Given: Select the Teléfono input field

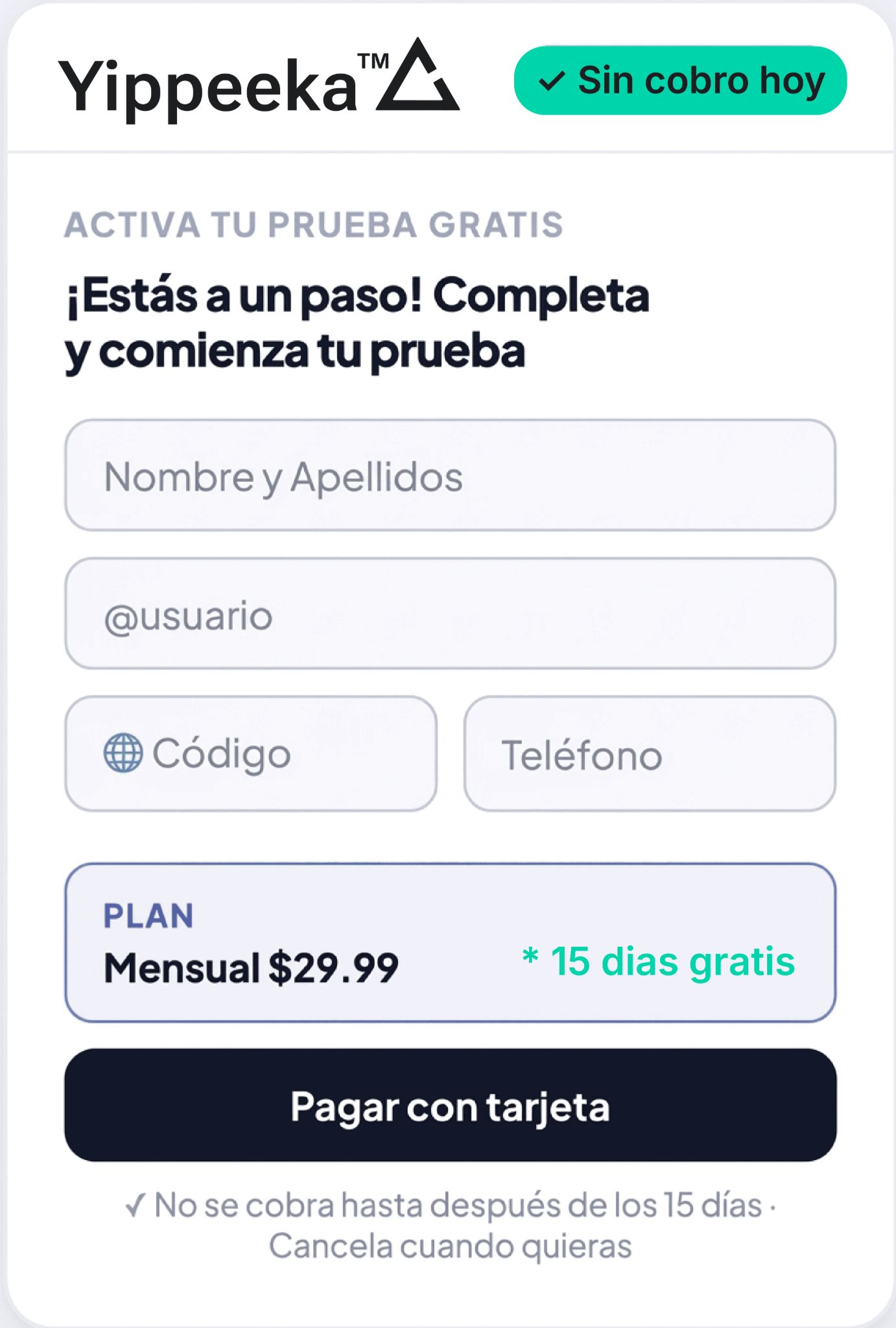Looking at the screenshot, I should [650, 753].
